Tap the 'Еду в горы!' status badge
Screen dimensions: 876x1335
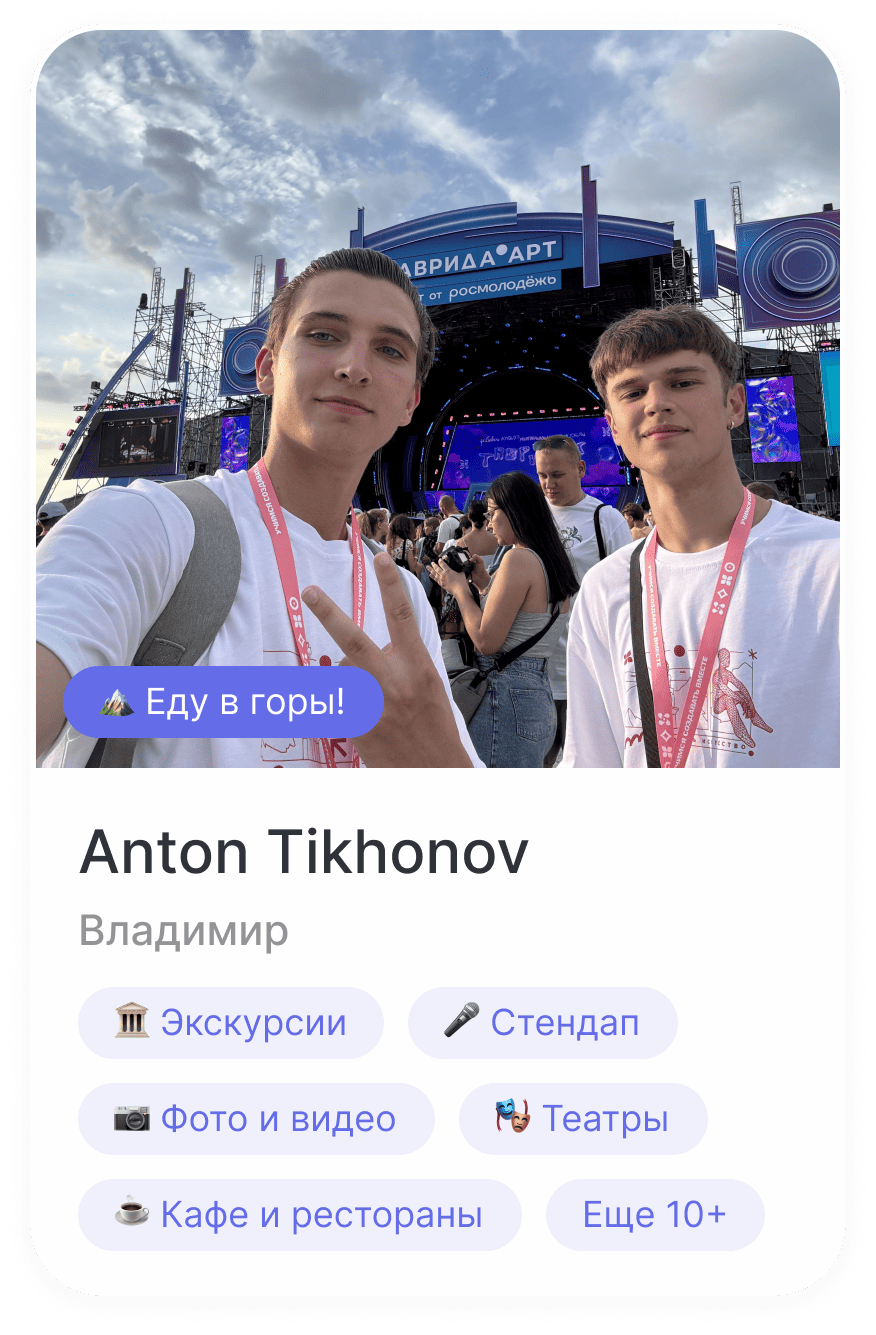(x=223, y=702)
